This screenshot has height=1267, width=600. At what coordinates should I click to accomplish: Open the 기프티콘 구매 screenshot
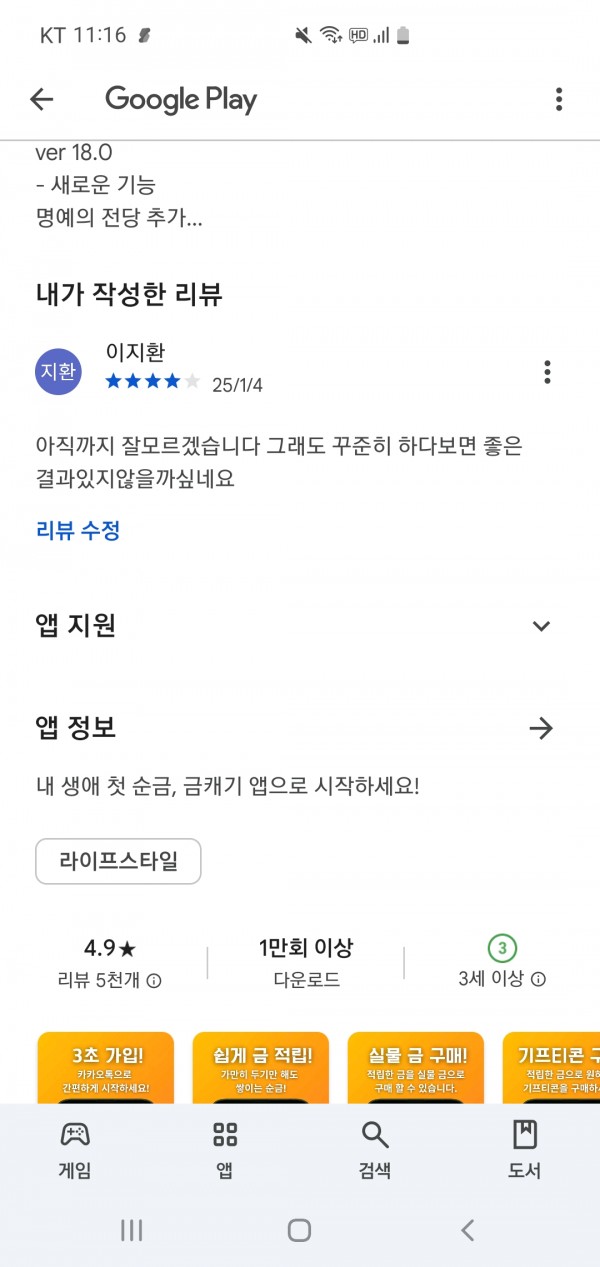tap(551, 1067)
